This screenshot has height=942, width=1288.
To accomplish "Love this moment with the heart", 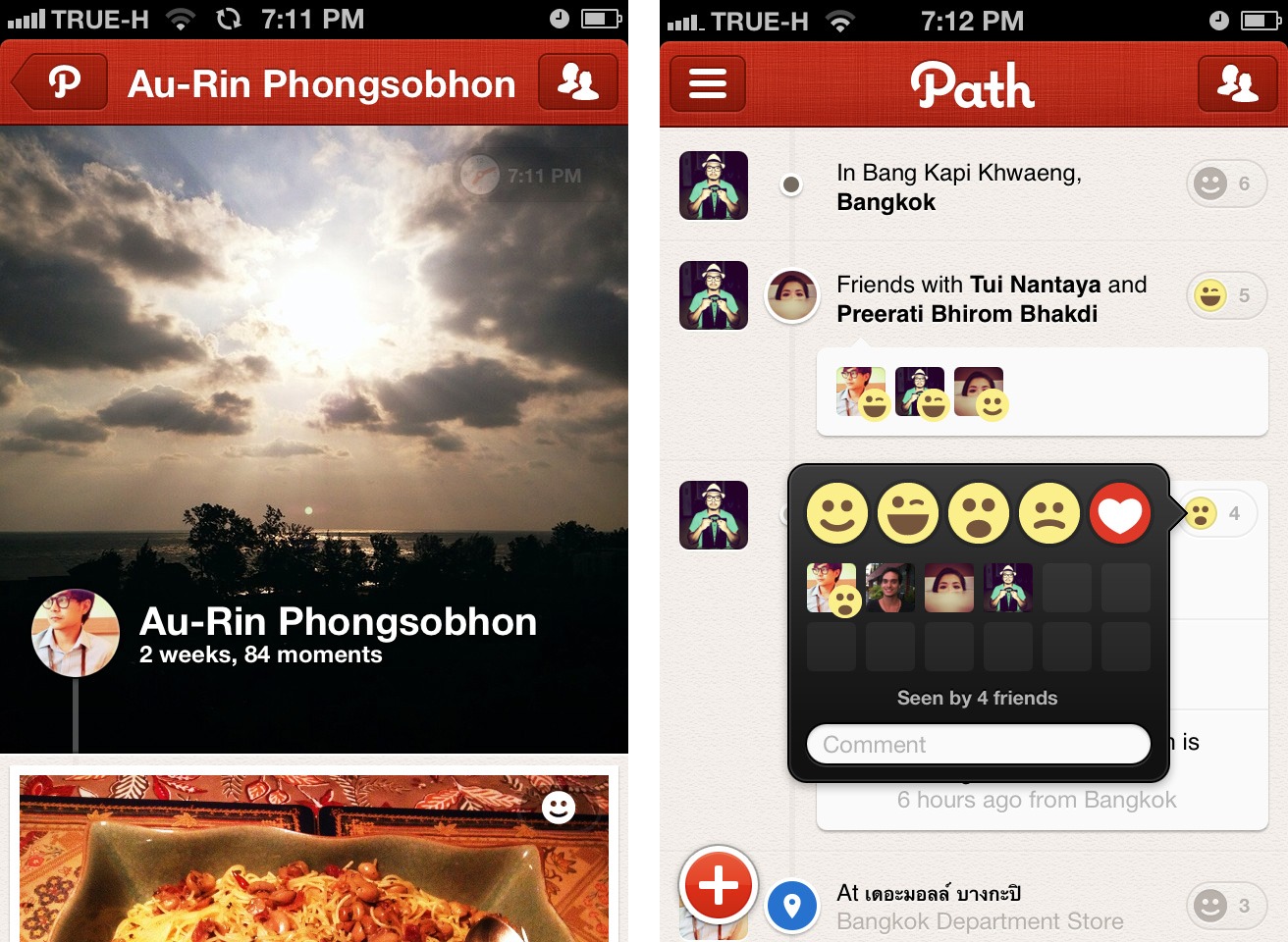I will coord(1120,513).
